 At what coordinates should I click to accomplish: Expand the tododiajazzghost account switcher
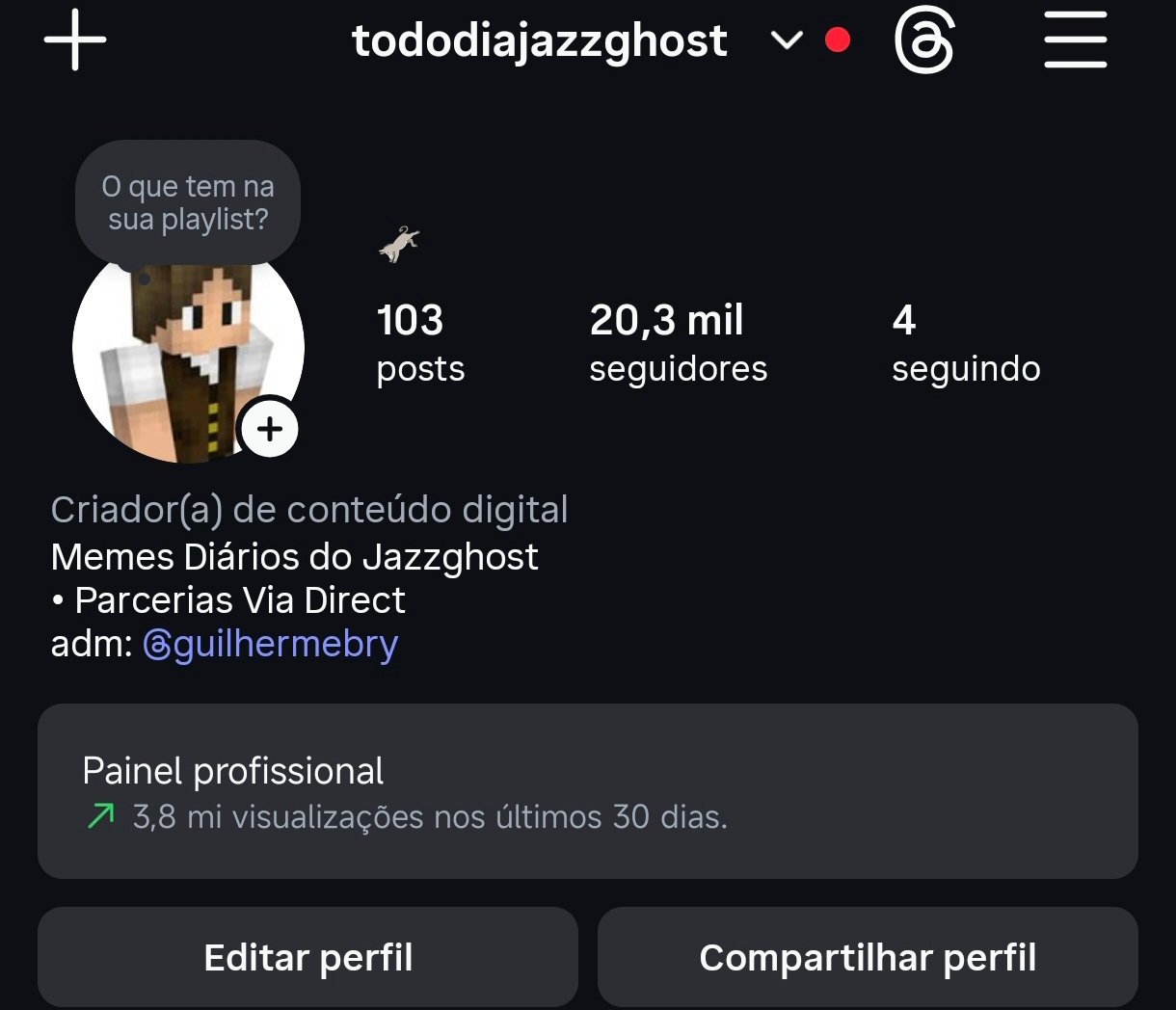click(x=787, y=40)
